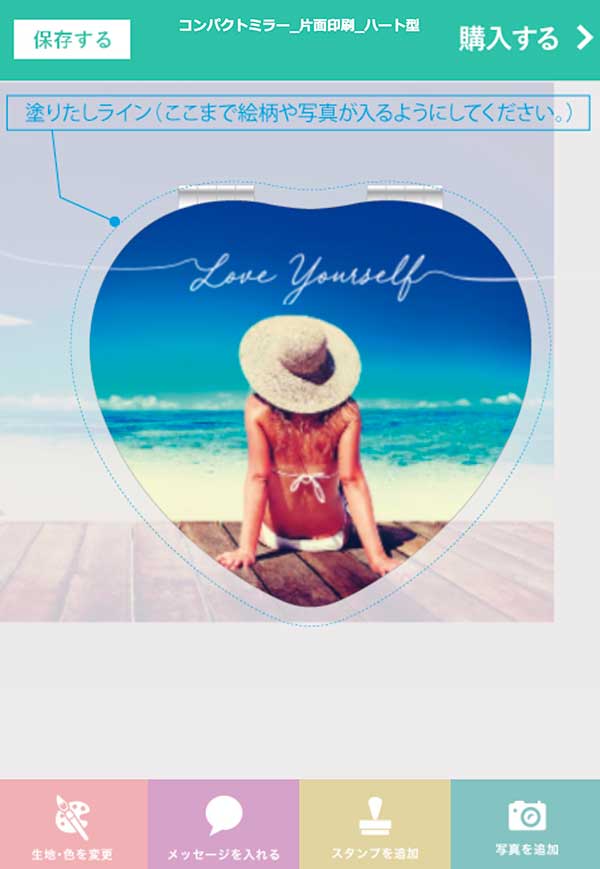Open 生地・色を変更 fabric and color options
600x869 pixels.
click(x=74, y=825)
